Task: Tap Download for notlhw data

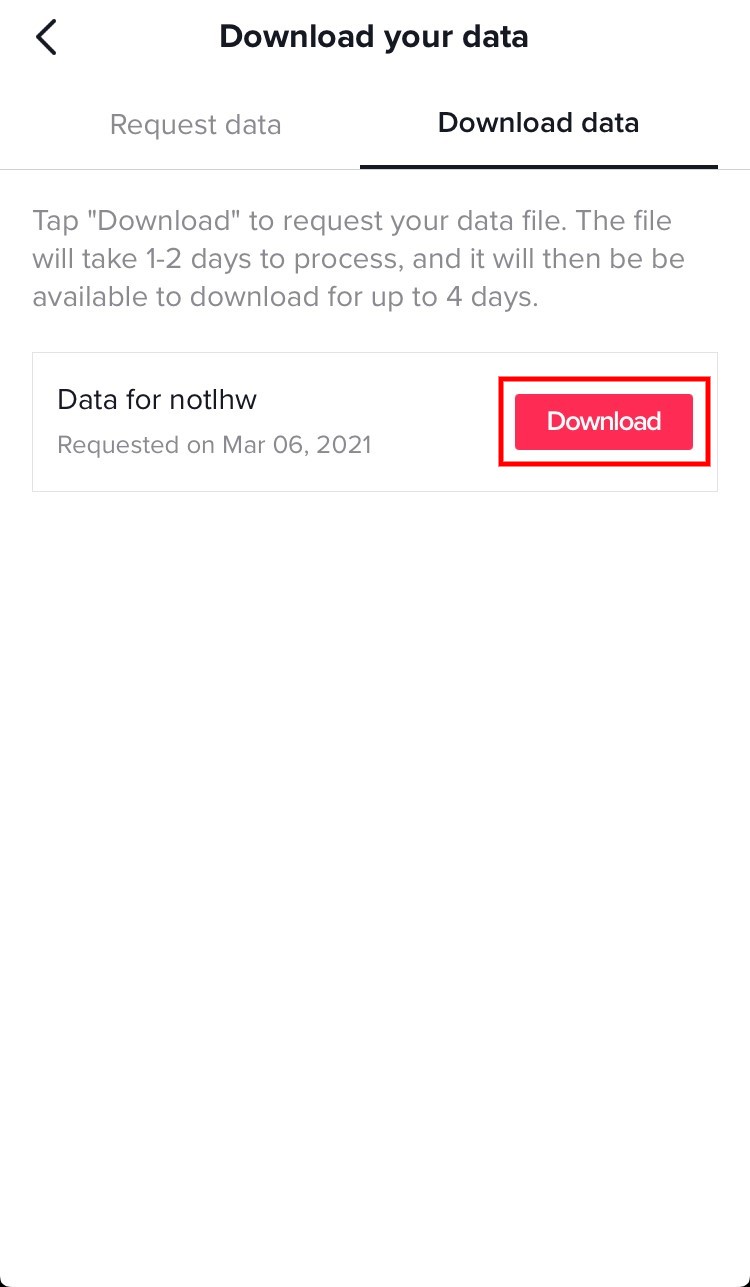Action: pos(604,421)
